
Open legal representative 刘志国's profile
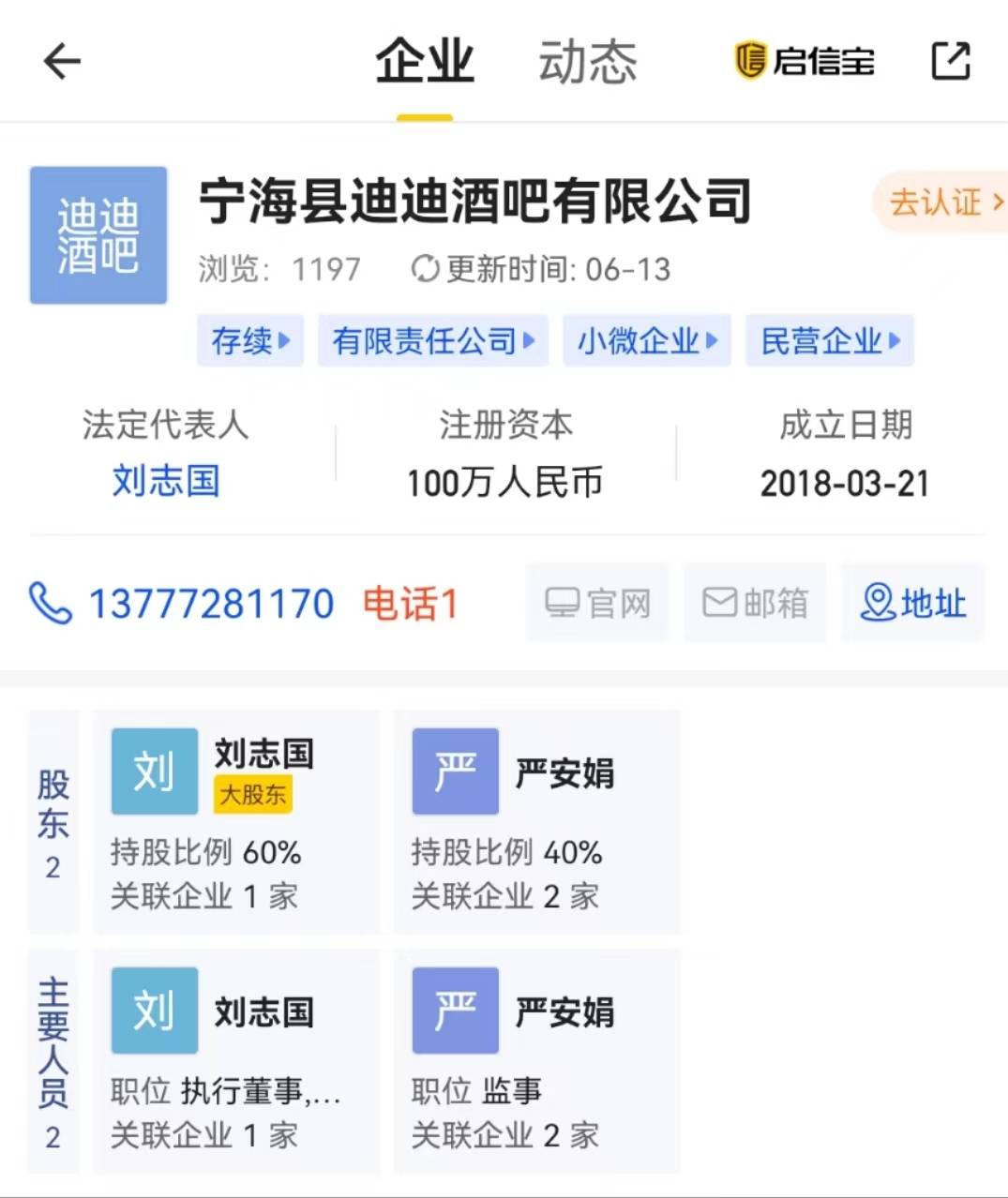[166, 481]
